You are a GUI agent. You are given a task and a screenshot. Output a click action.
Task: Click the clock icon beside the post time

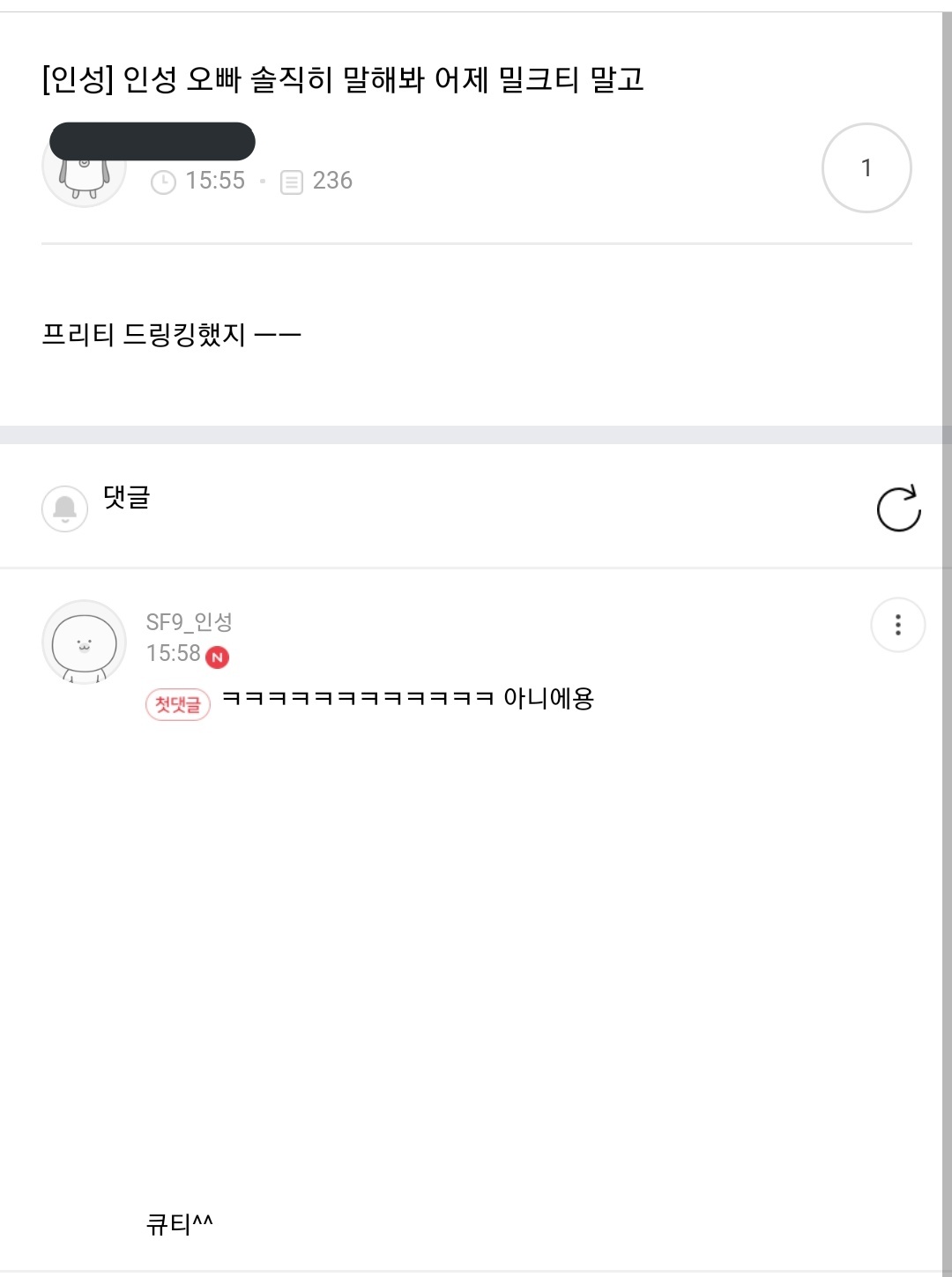[165, 181]
